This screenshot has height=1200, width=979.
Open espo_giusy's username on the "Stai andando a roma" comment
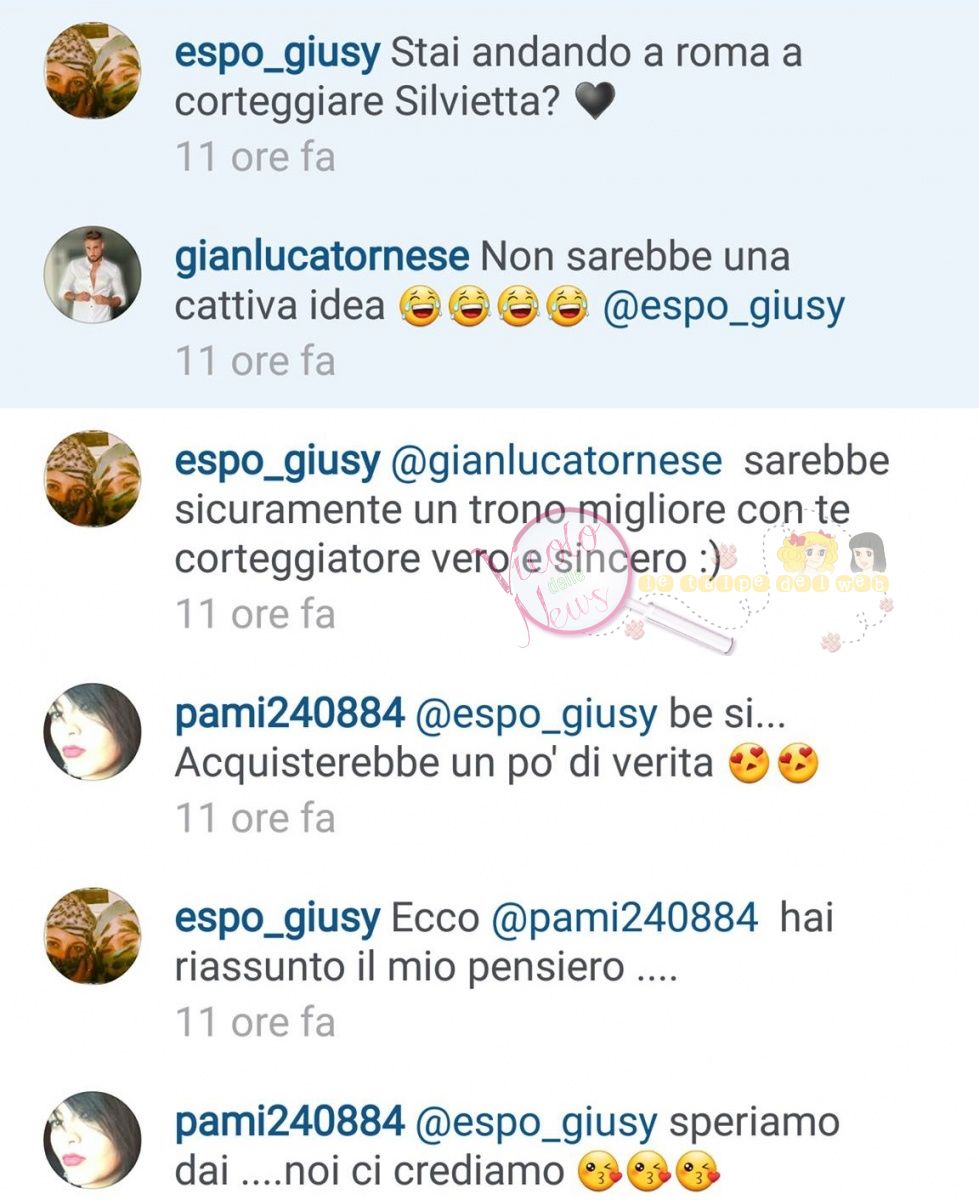click(277, 54)
